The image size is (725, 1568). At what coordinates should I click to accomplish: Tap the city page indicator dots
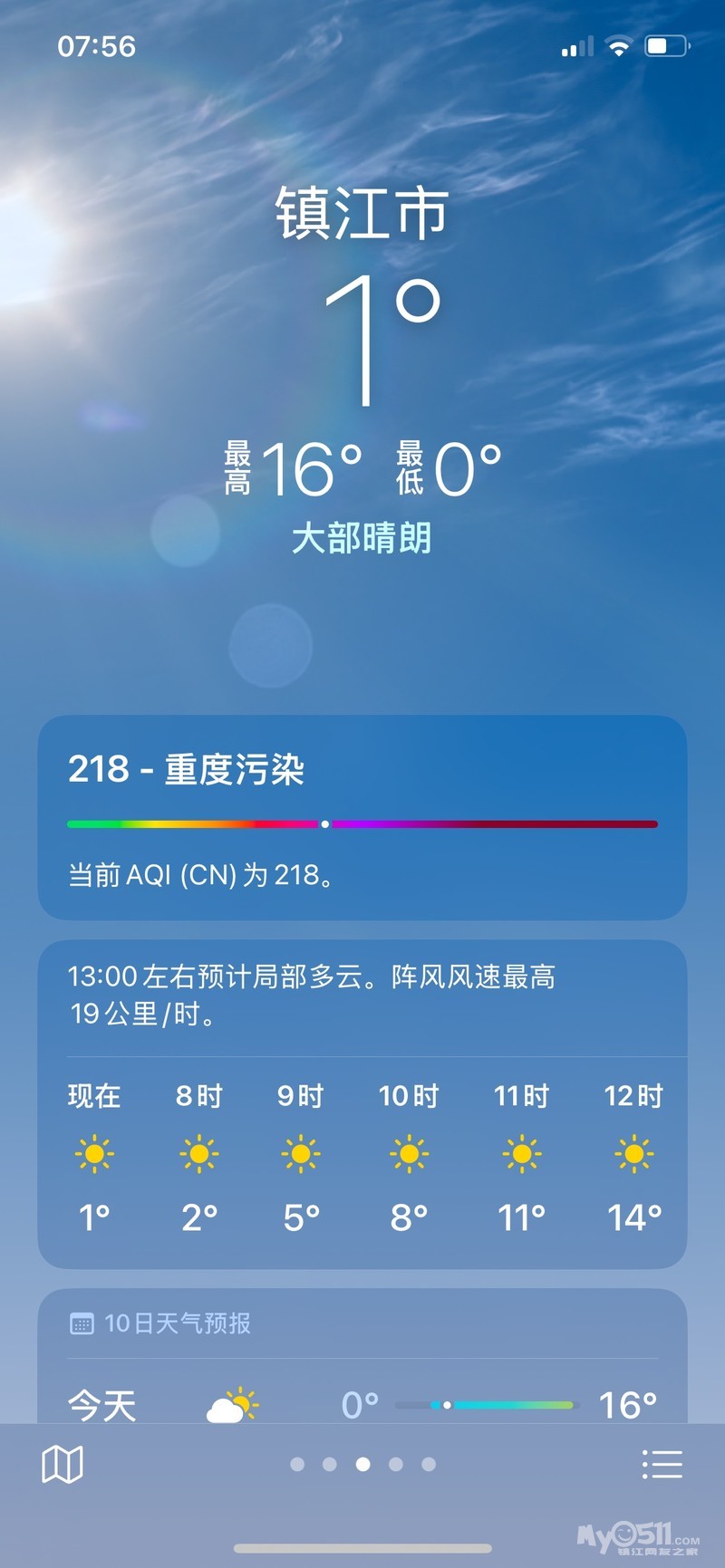[362, 1464]
